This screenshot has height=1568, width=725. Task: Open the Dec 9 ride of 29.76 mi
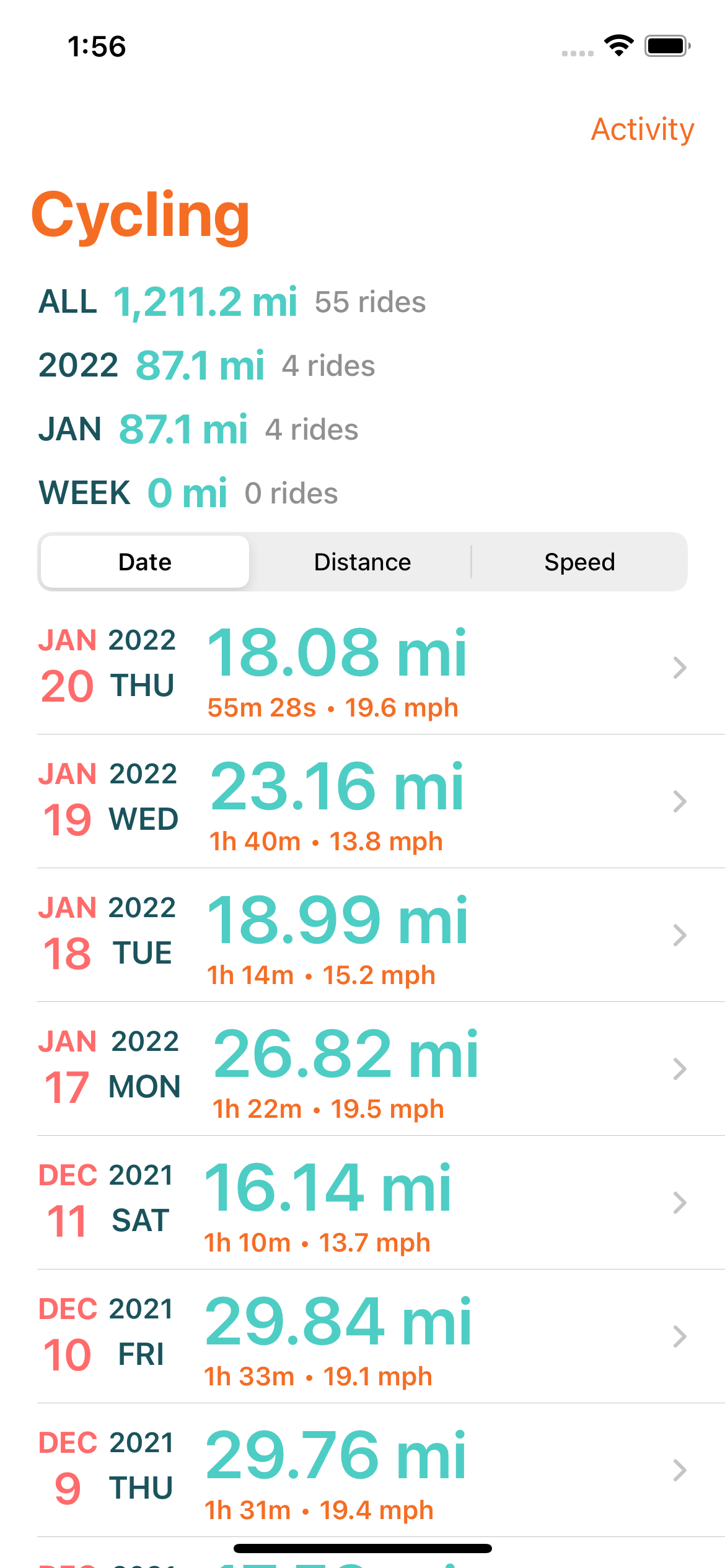[x=362, y=1471]
